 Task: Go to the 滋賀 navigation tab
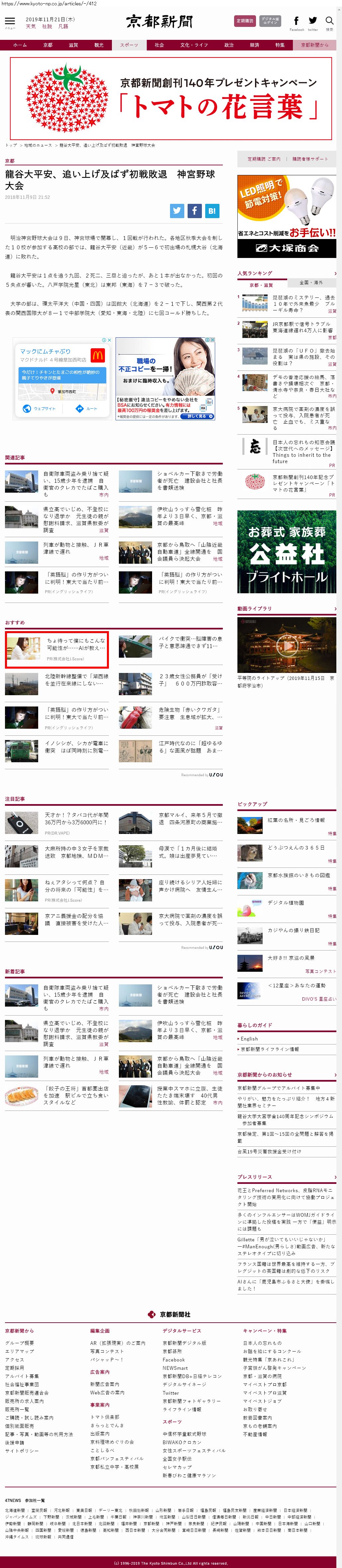tap(74, 45)
